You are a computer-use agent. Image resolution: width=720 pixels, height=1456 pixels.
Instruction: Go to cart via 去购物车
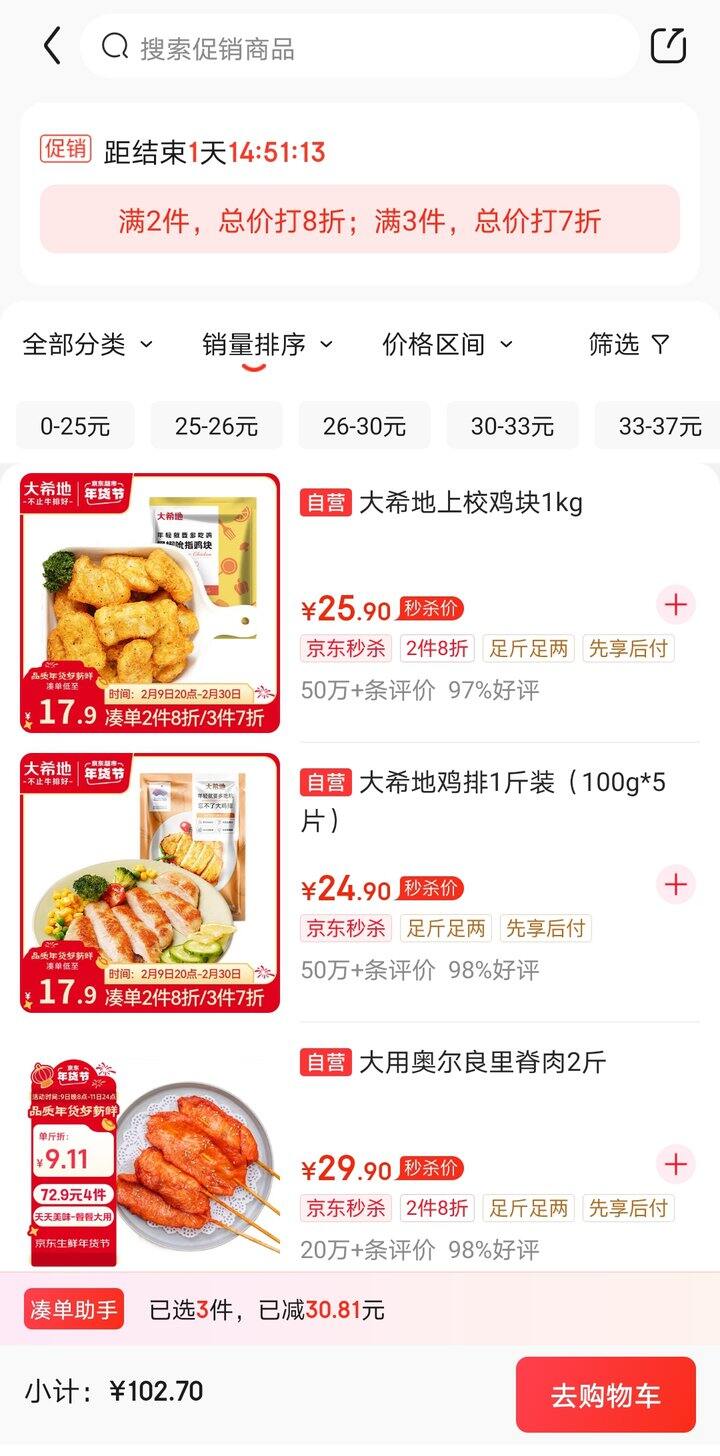point(605,1395)
